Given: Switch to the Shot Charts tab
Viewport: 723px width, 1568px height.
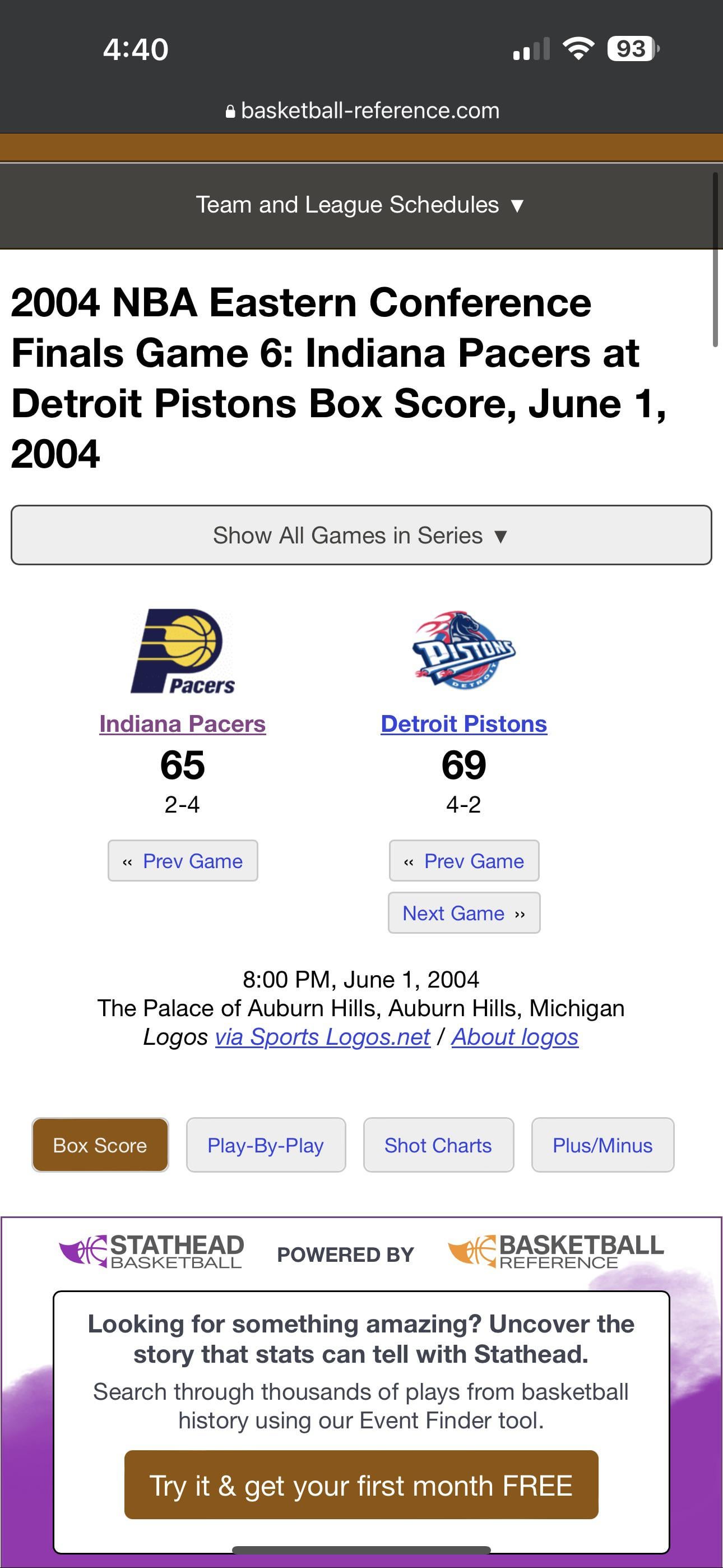Looking at the screenshot, I should (438, 1145).
